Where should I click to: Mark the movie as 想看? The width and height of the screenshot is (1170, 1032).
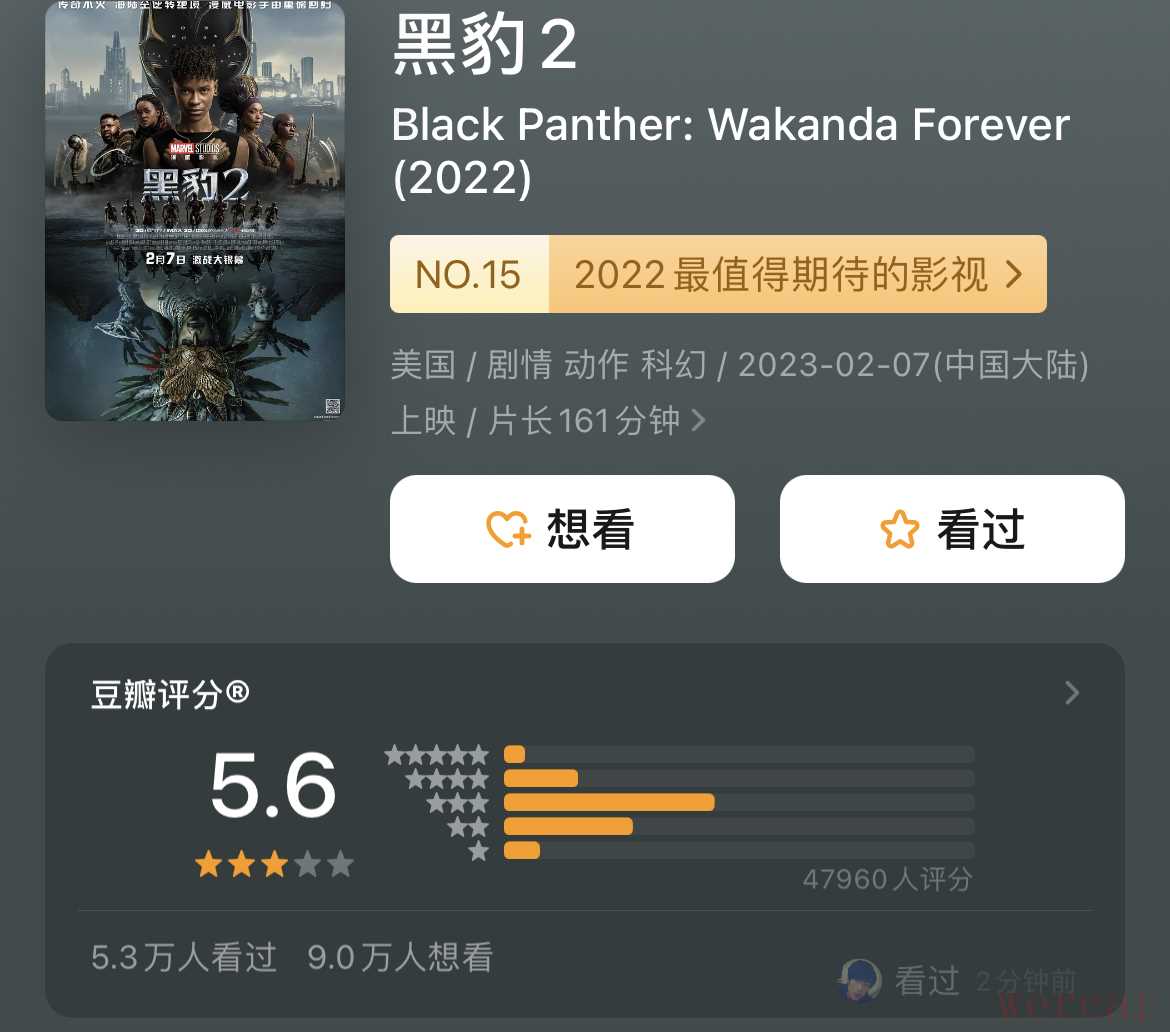click(562, 529)
